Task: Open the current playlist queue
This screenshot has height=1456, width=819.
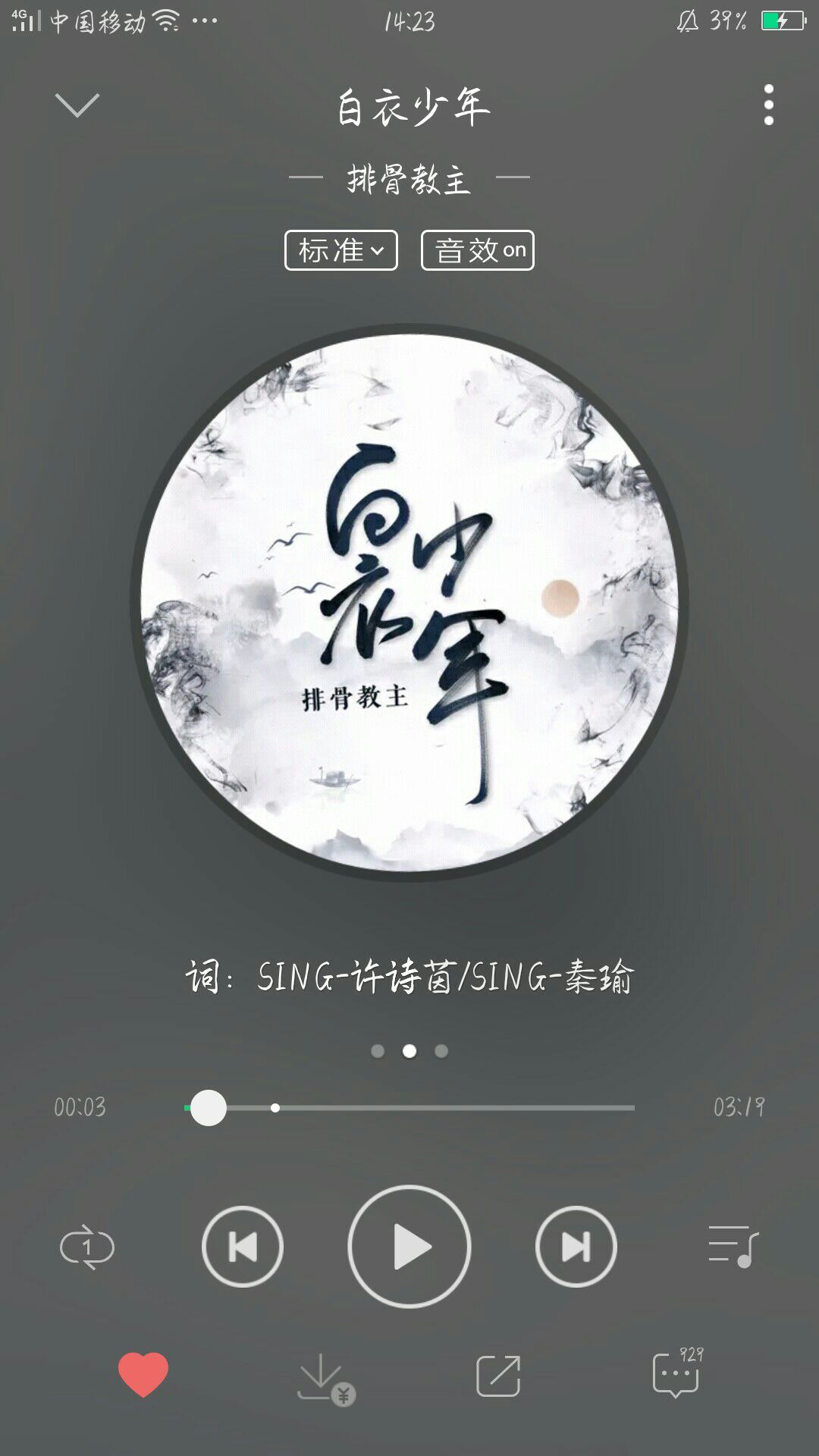Action: [733, 1247]
